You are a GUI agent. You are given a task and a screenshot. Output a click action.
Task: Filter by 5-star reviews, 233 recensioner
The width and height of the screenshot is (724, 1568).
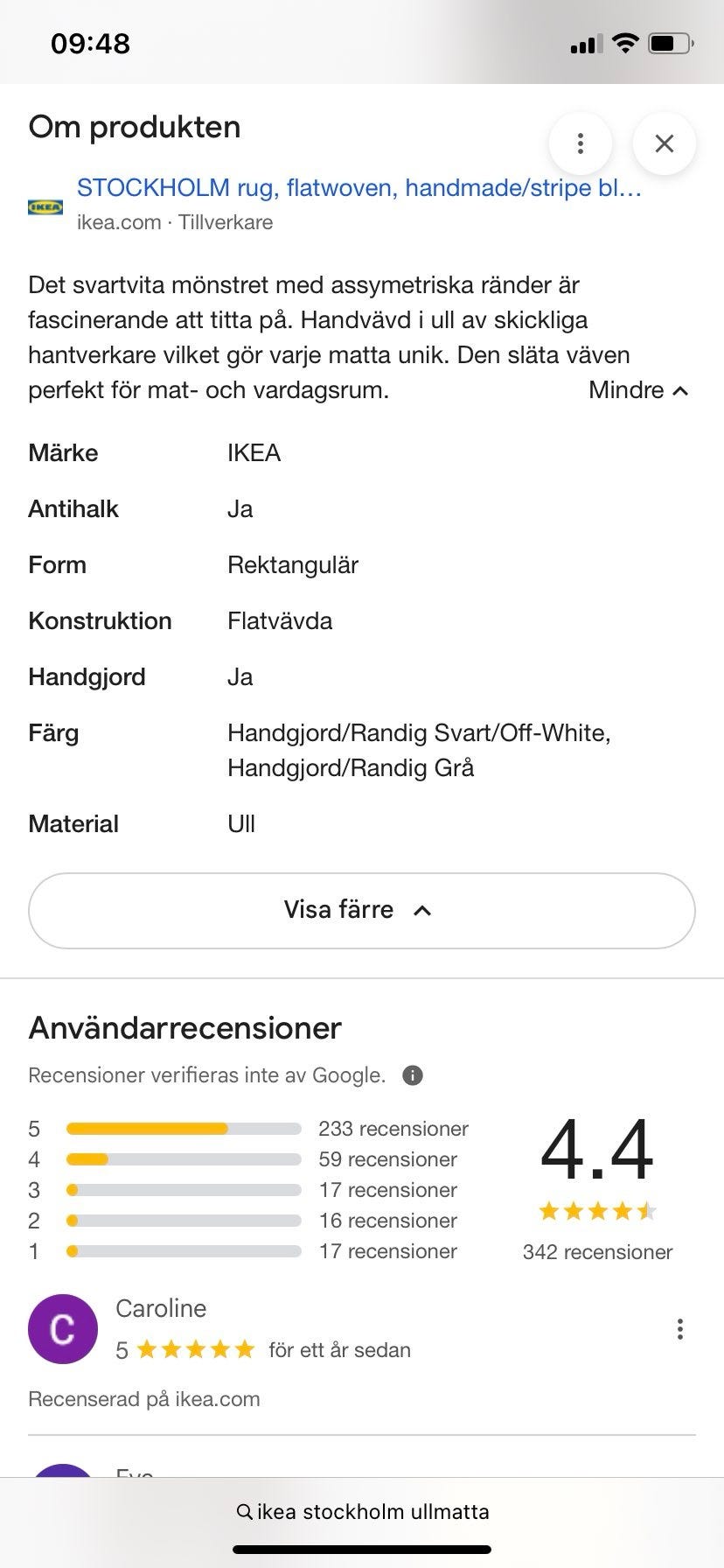coord(248,1129)
